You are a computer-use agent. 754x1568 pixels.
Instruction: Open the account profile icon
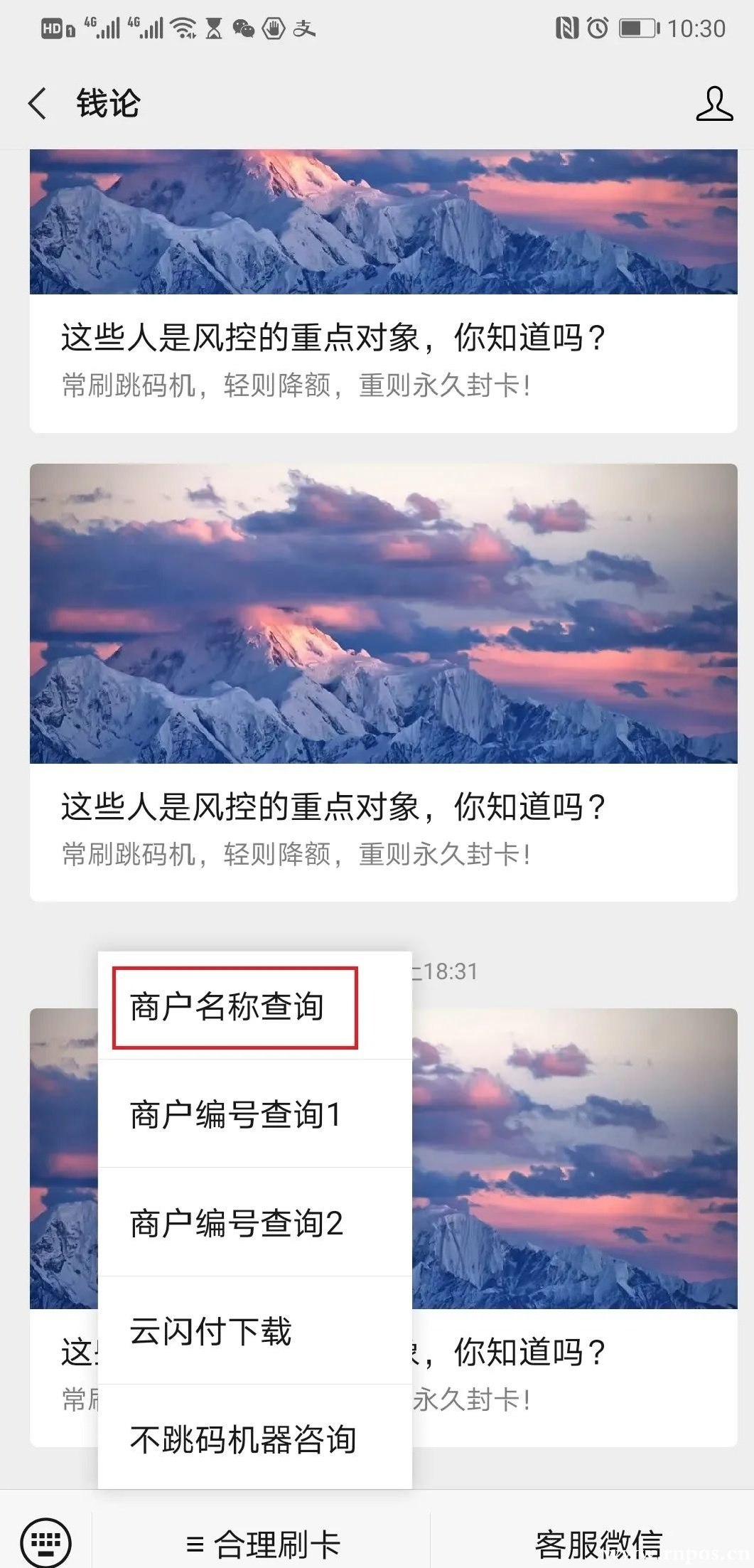click(713, 104)
